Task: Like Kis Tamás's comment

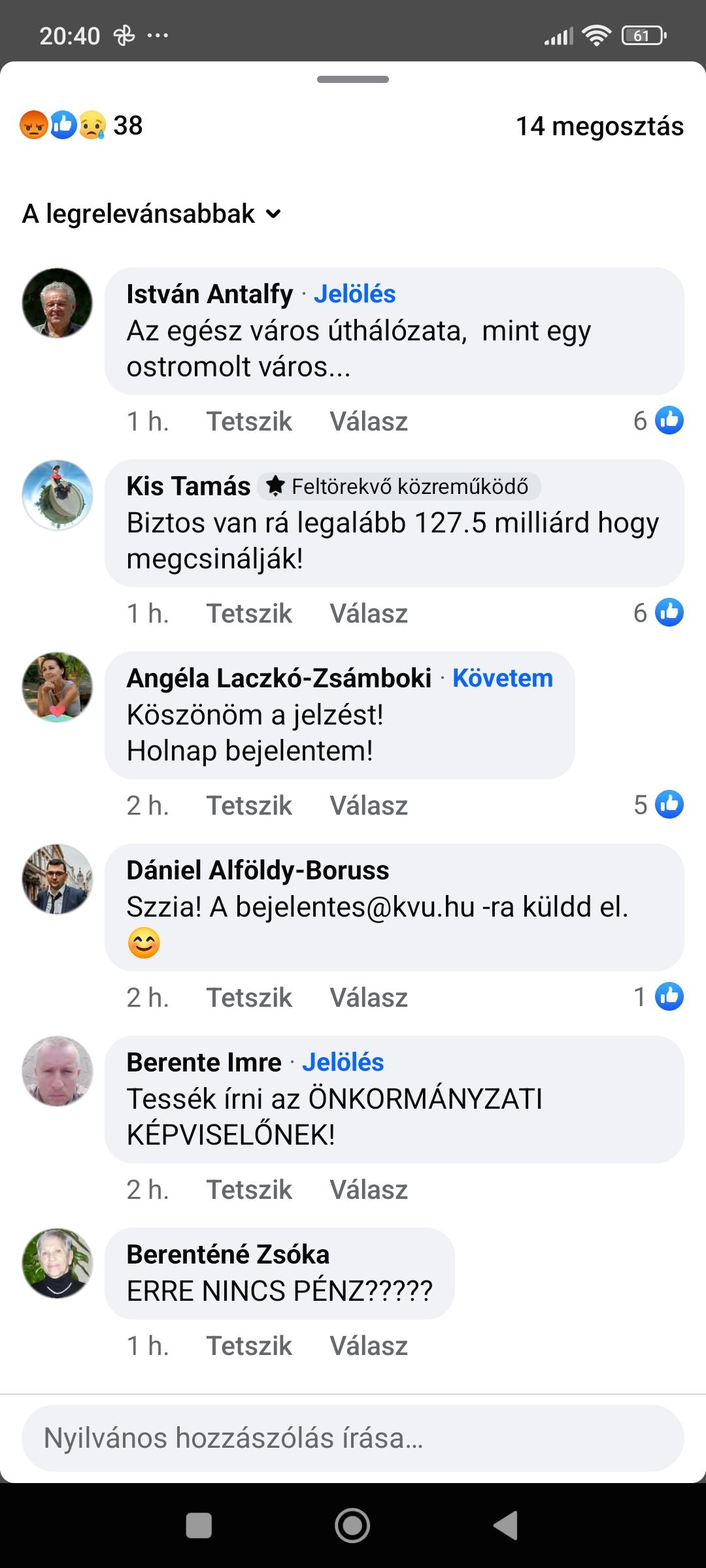Action: point(249,613)
